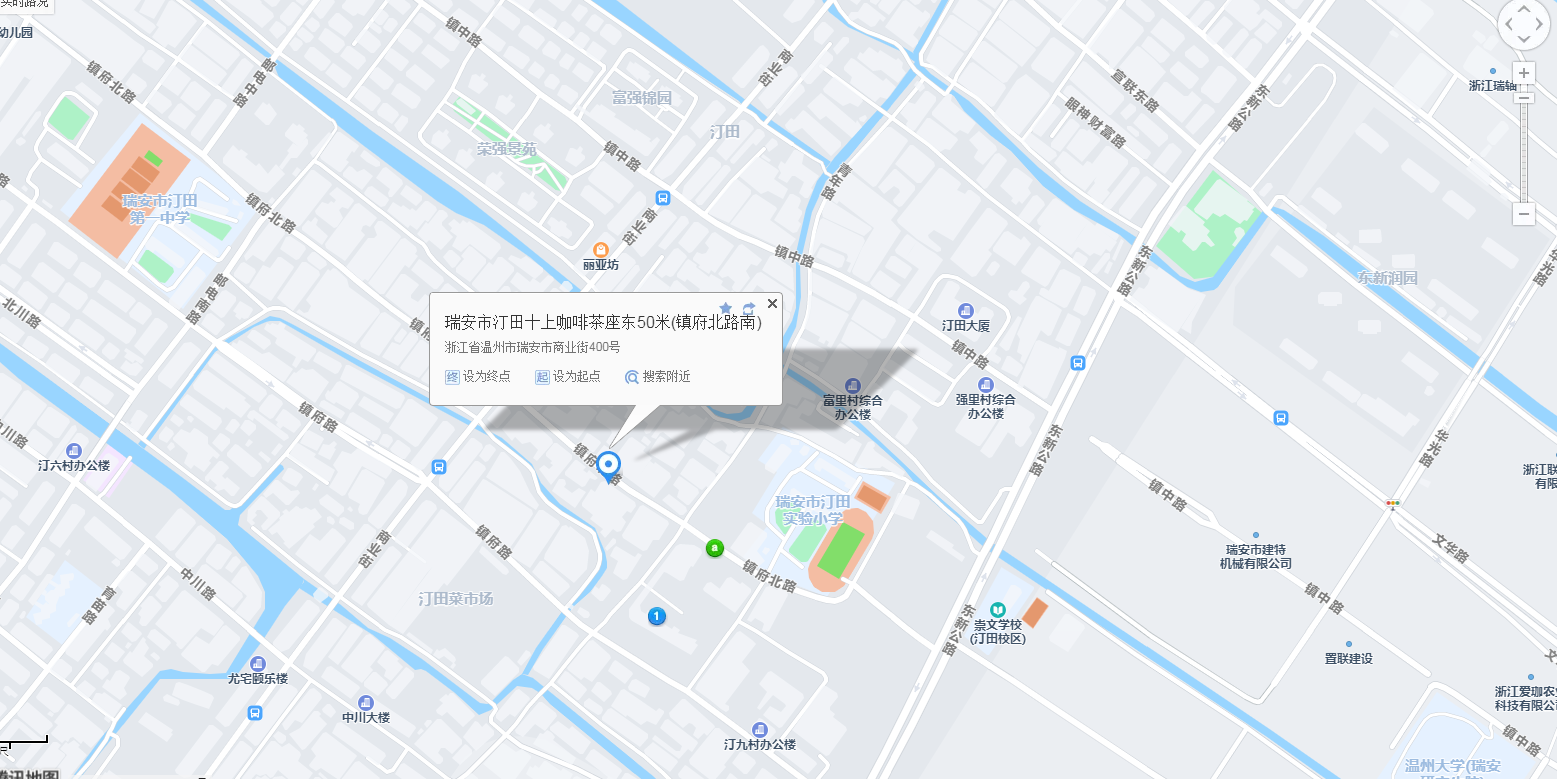Favorite this location with the star icon

(726, 309)
